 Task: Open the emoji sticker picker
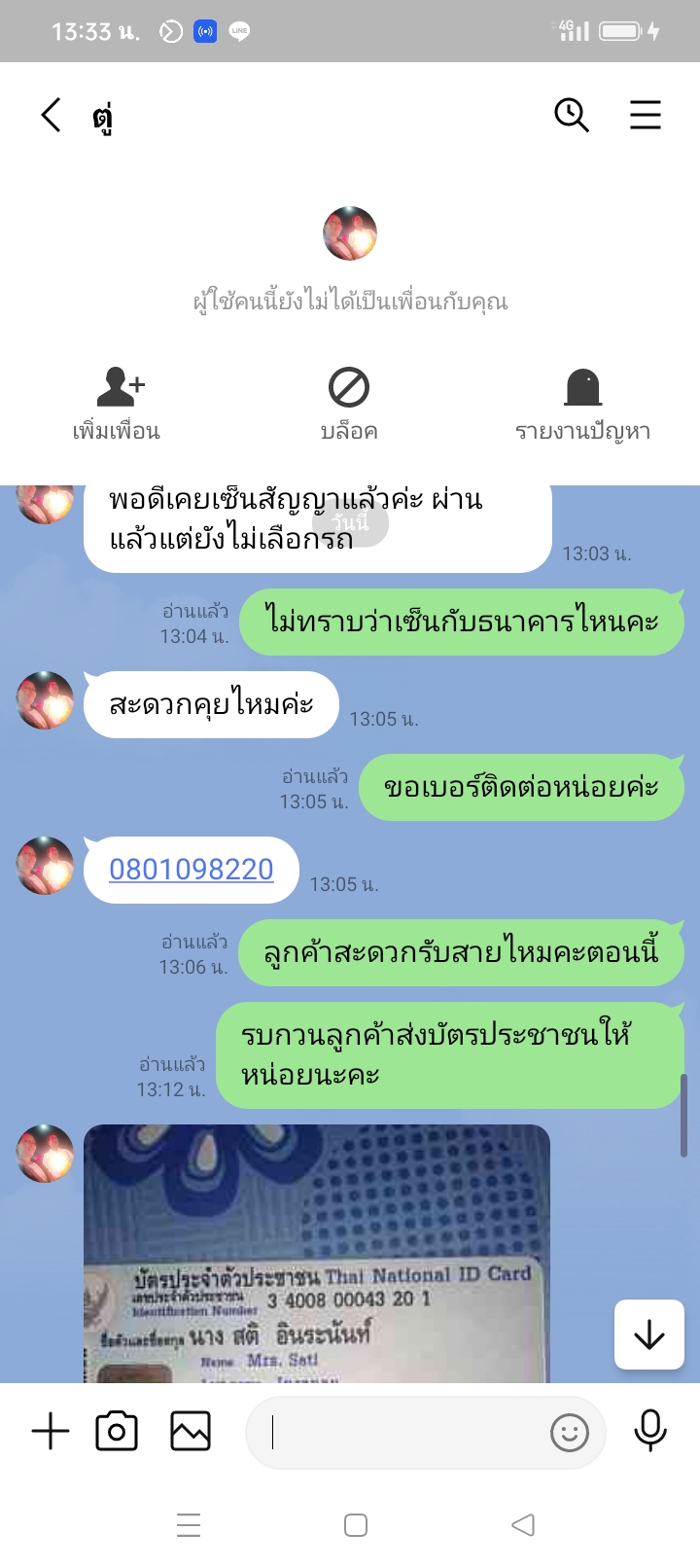click(x=570, y=1432)
